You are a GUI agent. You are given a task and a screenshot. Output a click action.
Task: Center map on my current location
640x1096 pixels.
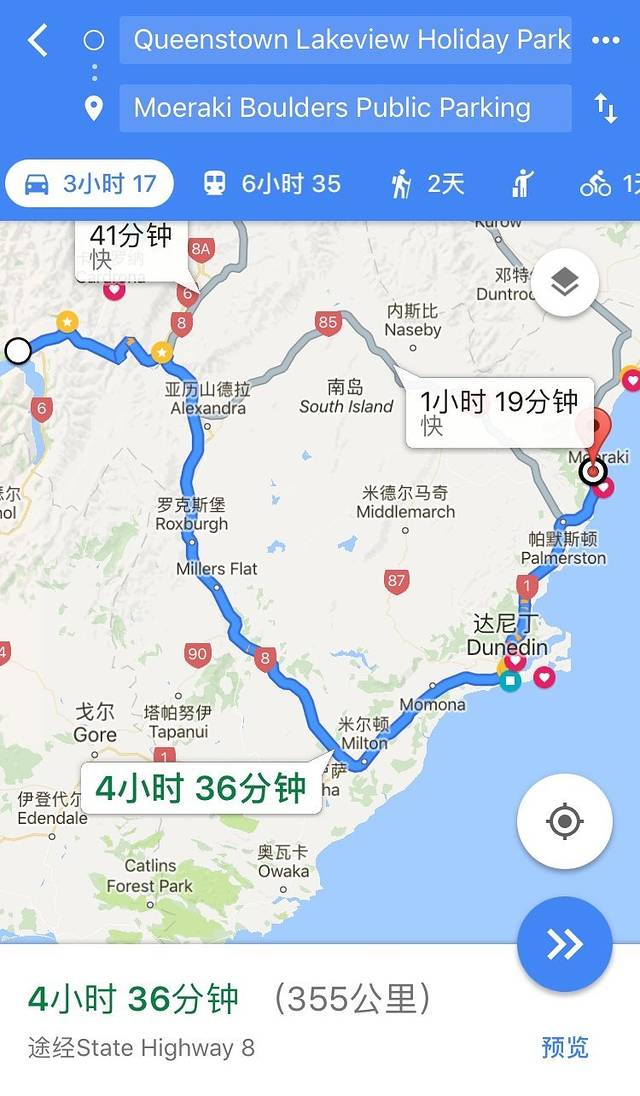564,821
